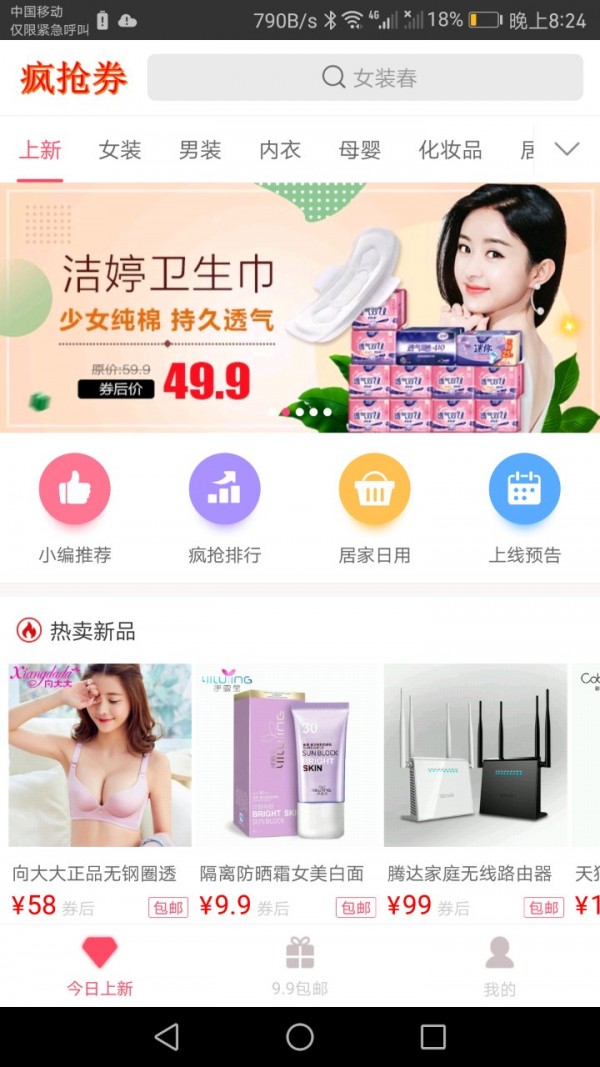Expand the category list chevron
The width and height of the screenshot is (600, 1067).
click(x=567, y=149)
